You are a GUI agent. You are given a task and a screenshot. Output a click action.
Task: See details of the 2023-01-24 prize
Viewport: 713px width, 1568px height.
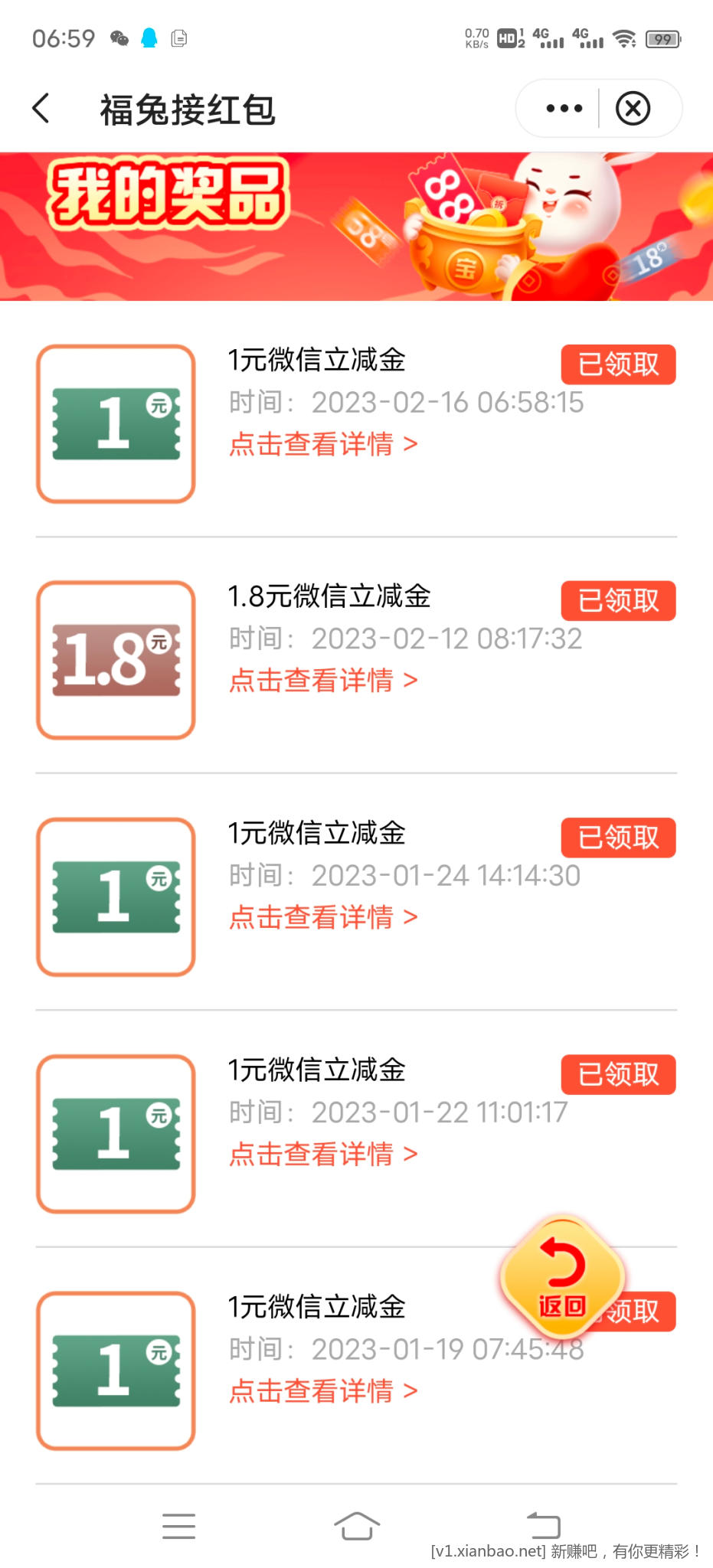(323, 916)
